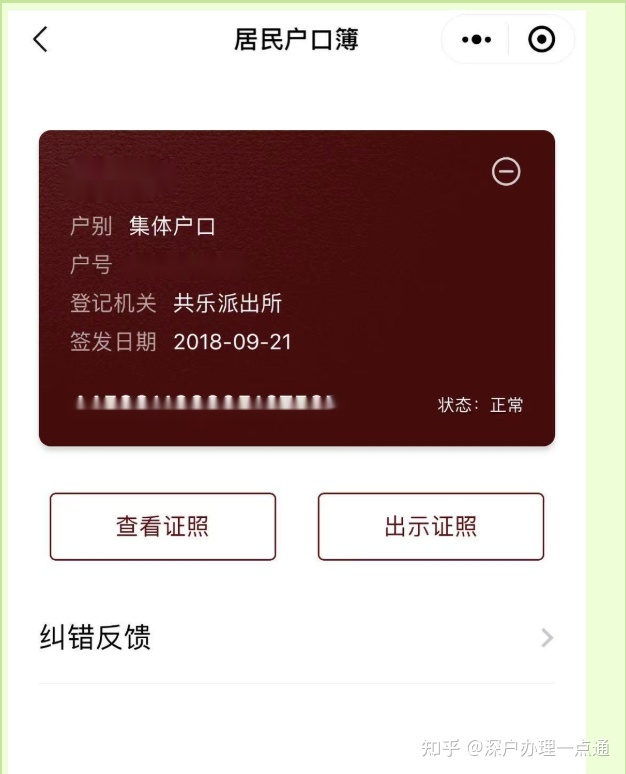Close the mini program with the circle icon
Image resolution: width=626 pixels, height=774 pixels.
[x=541, y=40]
